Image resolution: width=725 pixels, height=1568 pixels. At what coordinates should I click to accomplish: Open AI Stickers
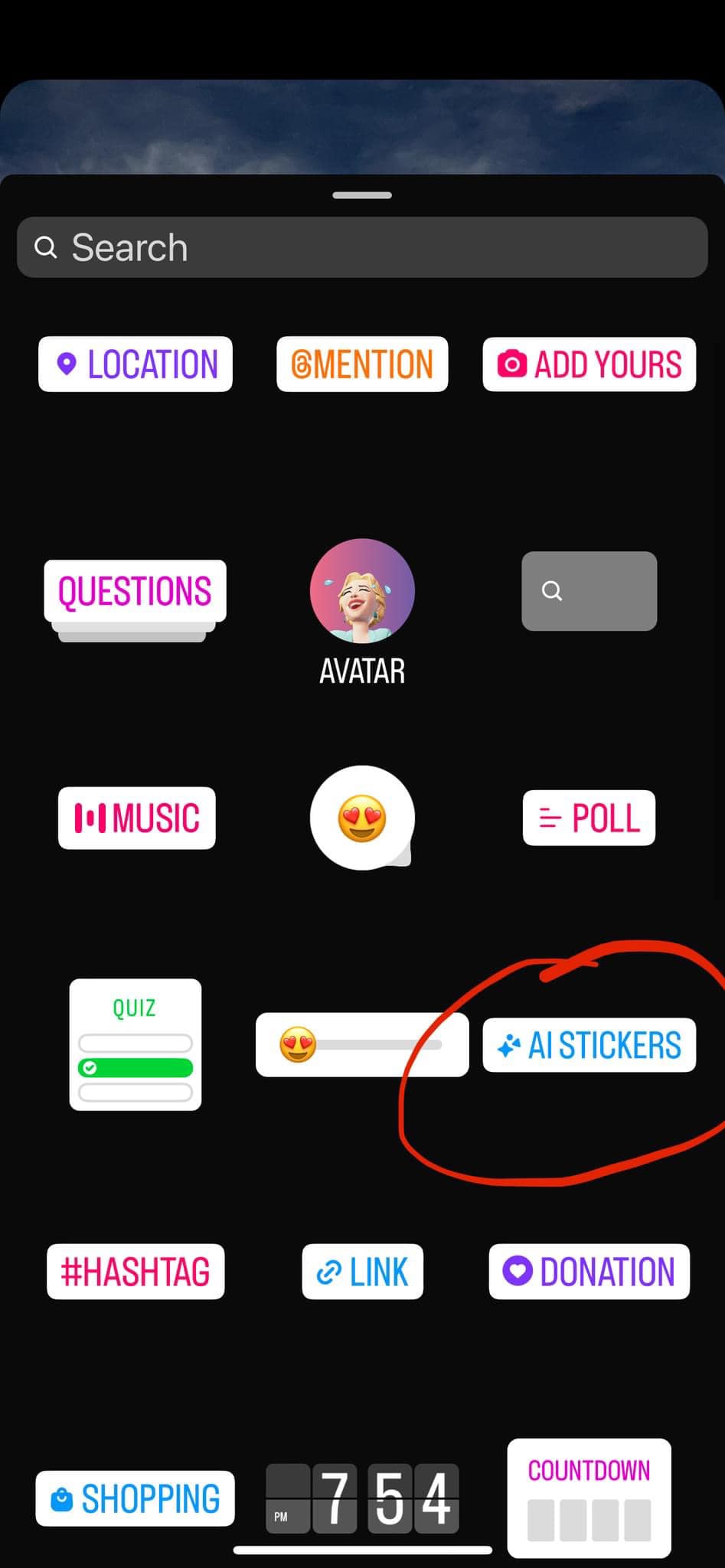589,1044
